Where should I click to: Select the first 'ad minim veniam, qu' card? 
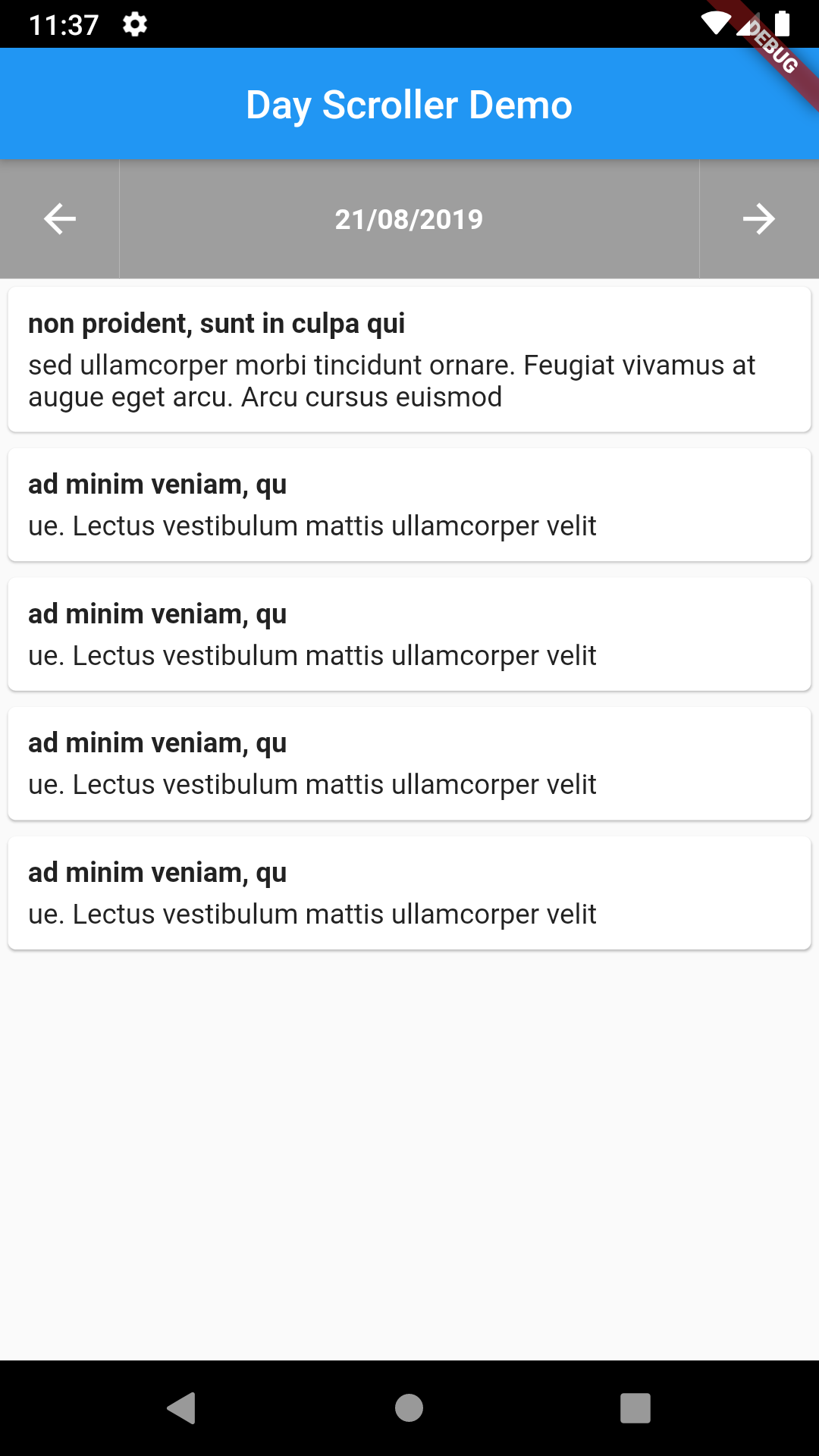coord(409,504)
